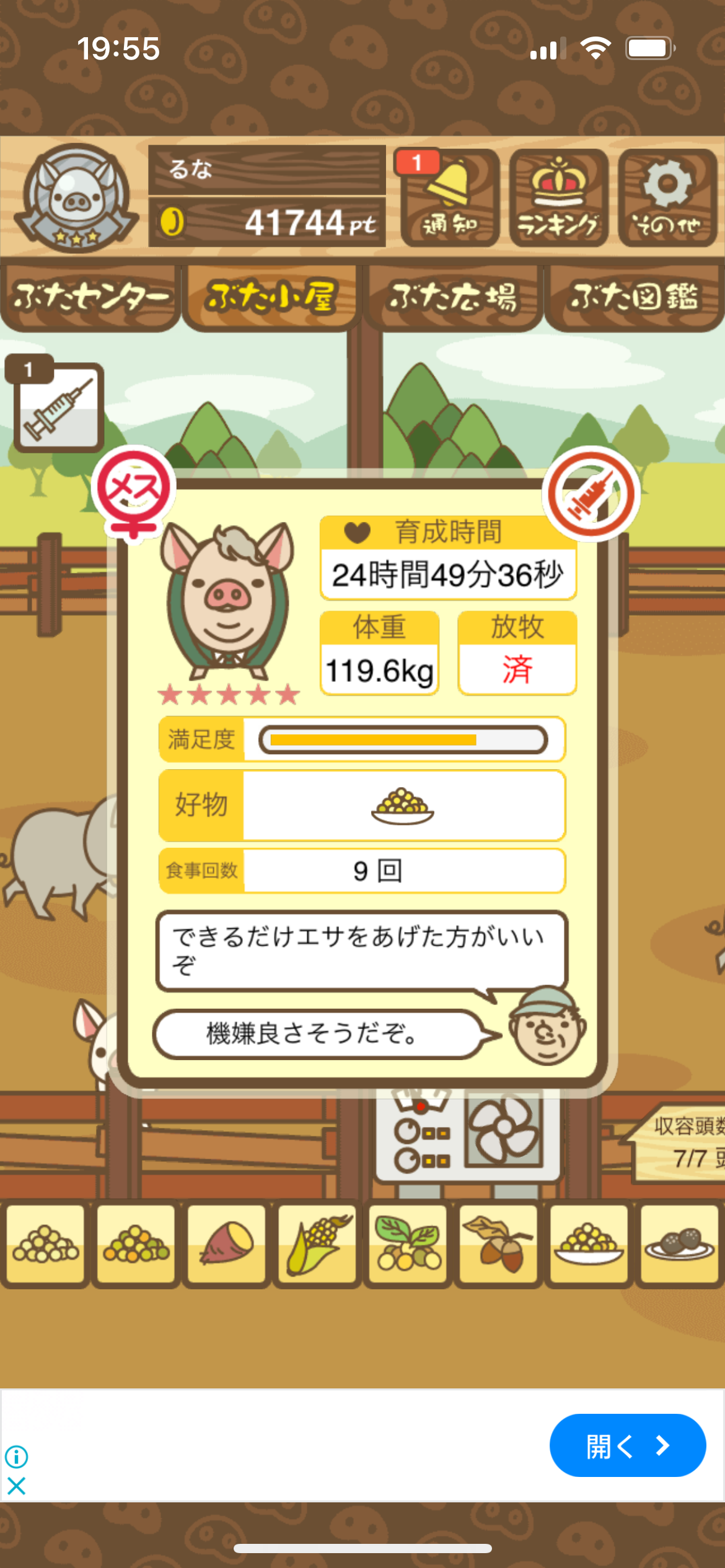The height and width of the screenshot is (1568, 725).
Task: Feed the sweet potato
Action: [227, 1244]
